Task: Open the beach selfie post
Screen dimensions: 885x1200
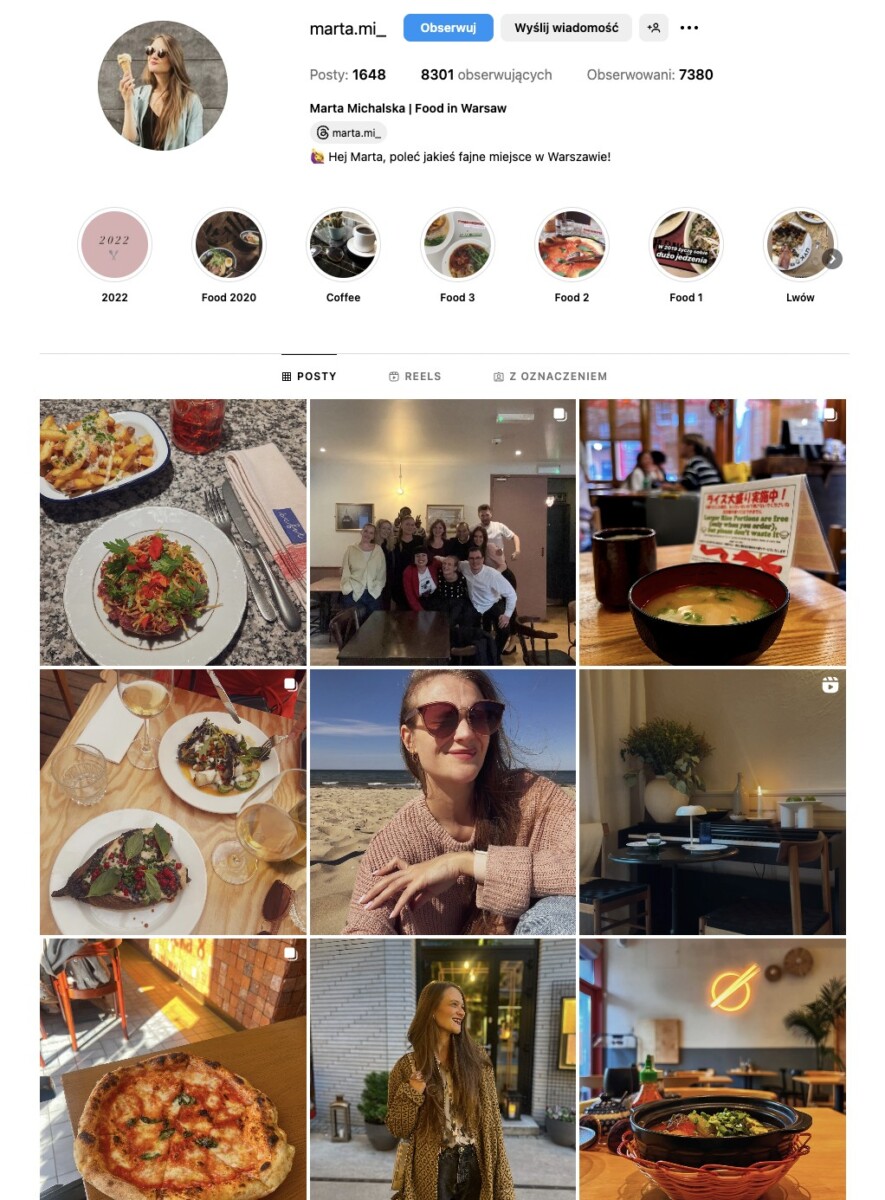Action: [442, 802]
